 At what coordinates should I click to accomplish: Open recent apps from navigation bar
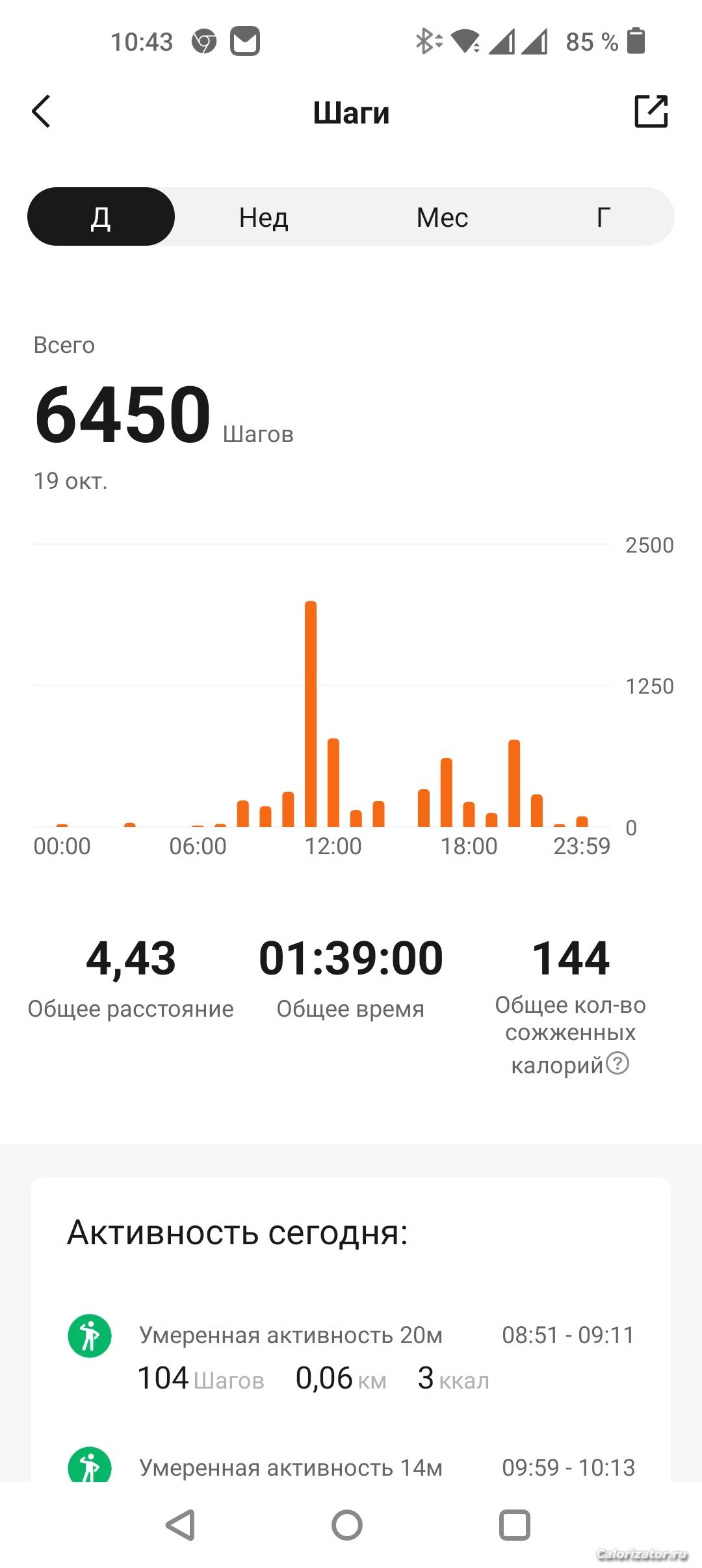pyautogui.click(x=514, y=1524)
